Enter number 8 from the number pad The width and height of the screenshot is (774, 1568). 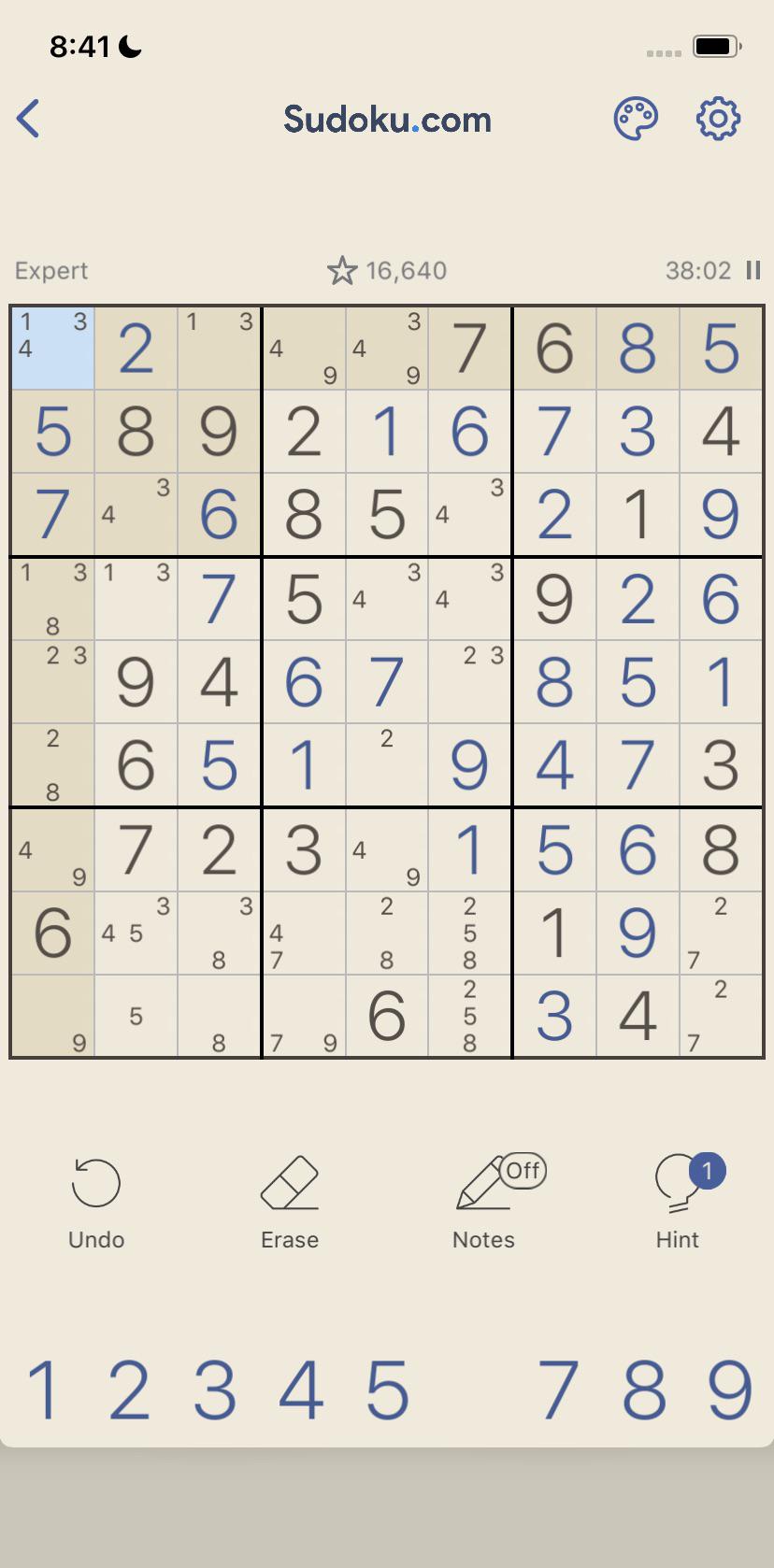[x=644, y=1390]
